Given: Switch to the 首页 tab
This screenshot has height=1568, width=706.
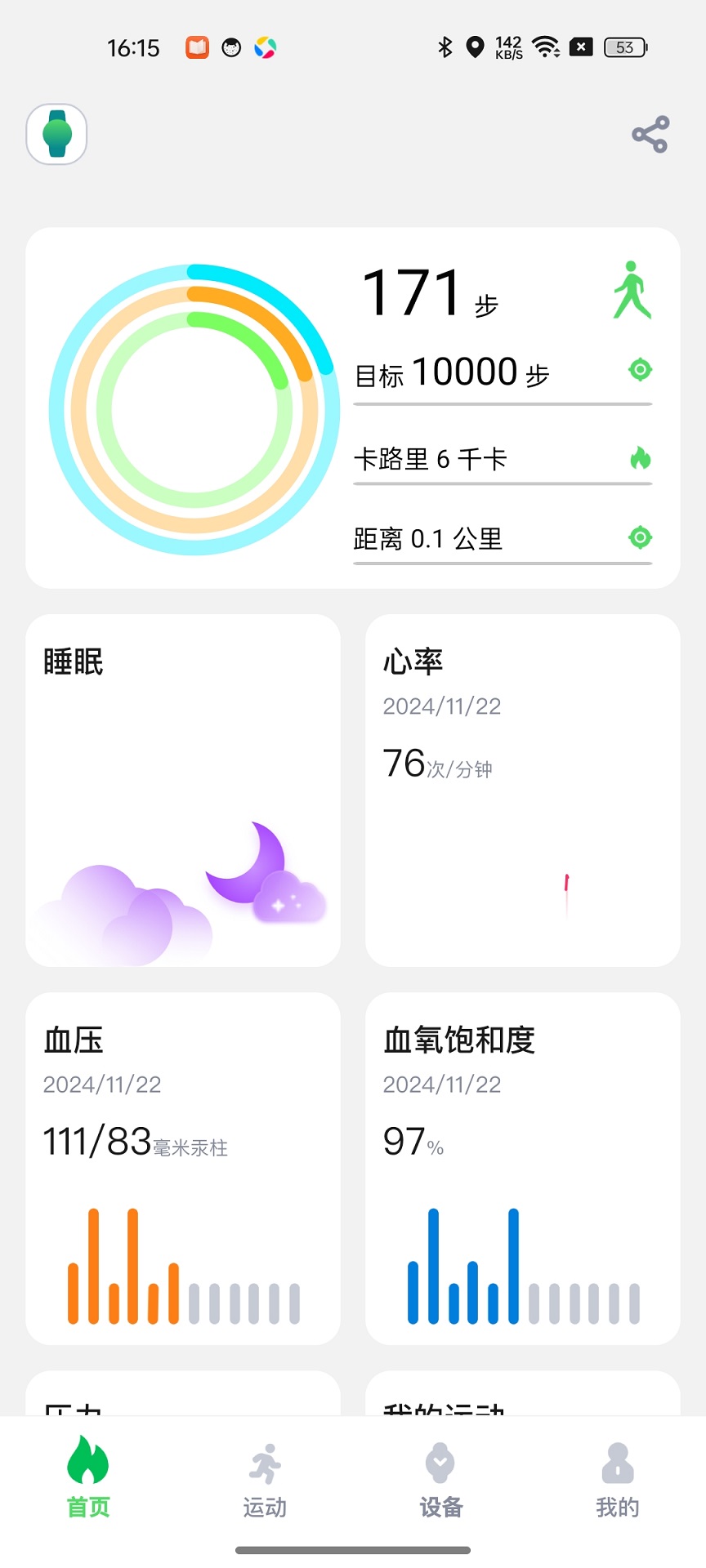Looking at the screenshot, I should (x=86, y=1478).
